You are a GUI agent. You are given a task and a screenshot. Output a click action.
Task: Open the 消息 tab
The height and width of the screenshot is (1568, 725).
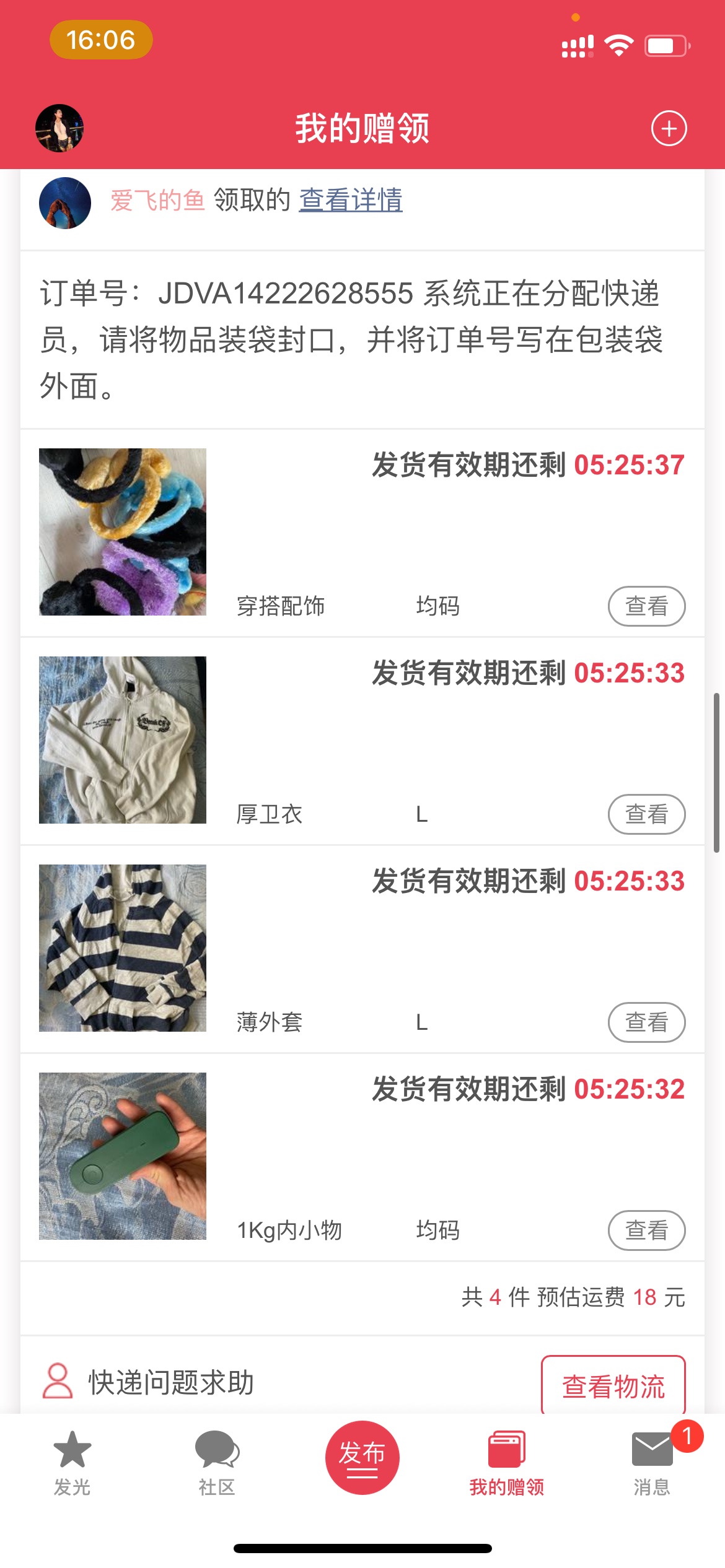[x=652, y=1463]
